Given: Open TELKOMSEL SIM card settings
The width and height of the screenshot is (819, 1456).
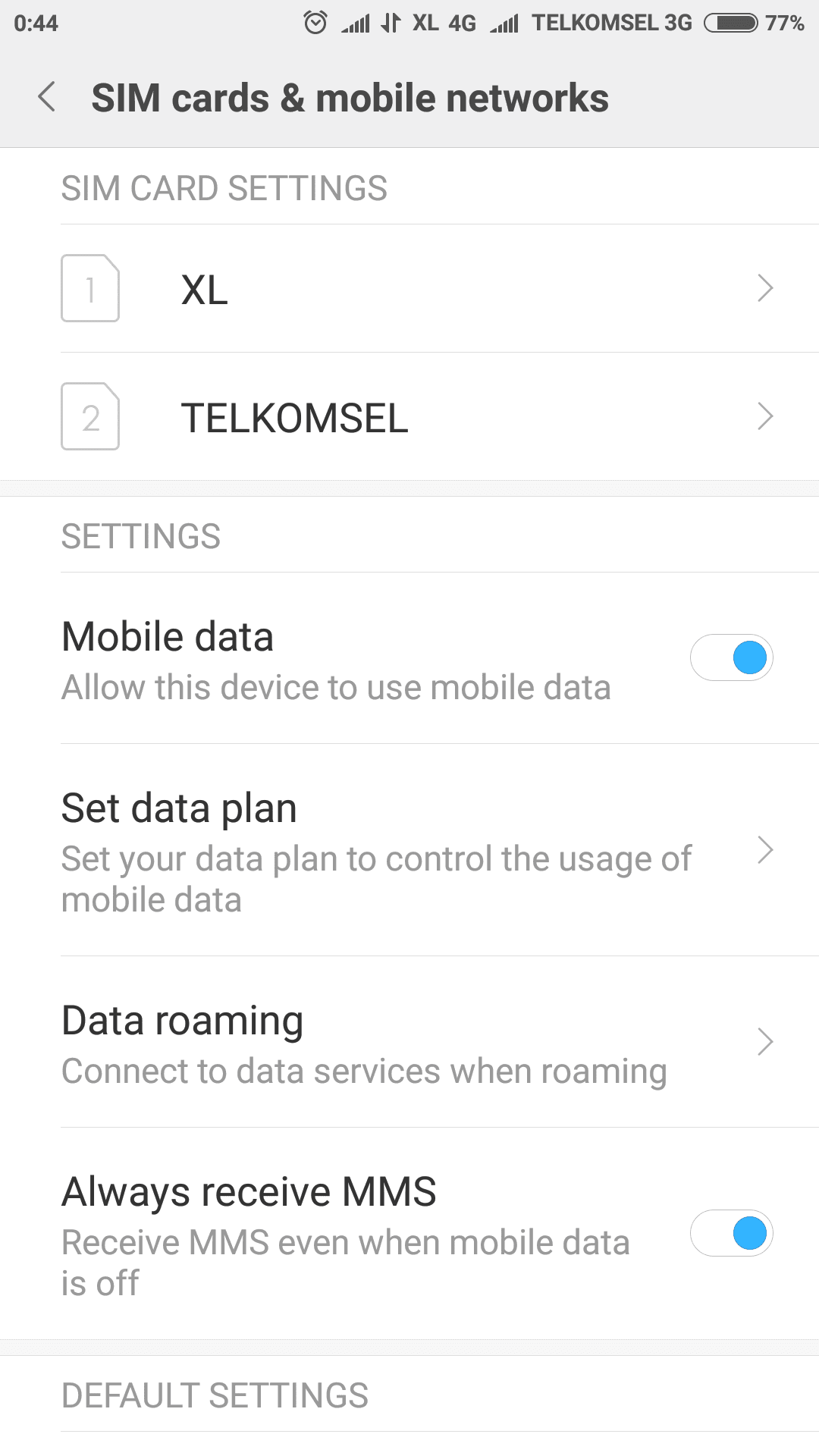Looking at the screenshot, I should pos(409,417).
